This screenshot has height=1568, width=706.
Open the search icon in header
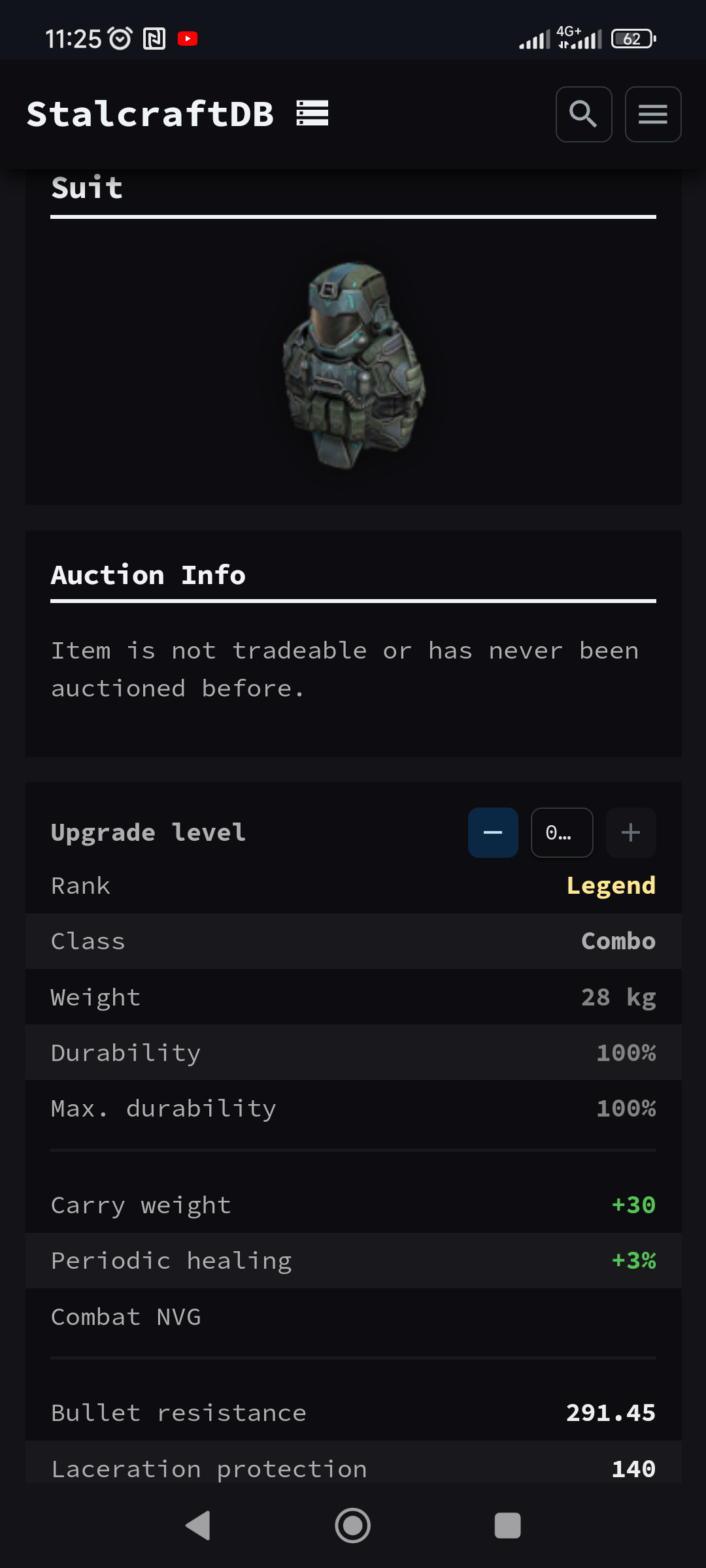pos(583,114)
